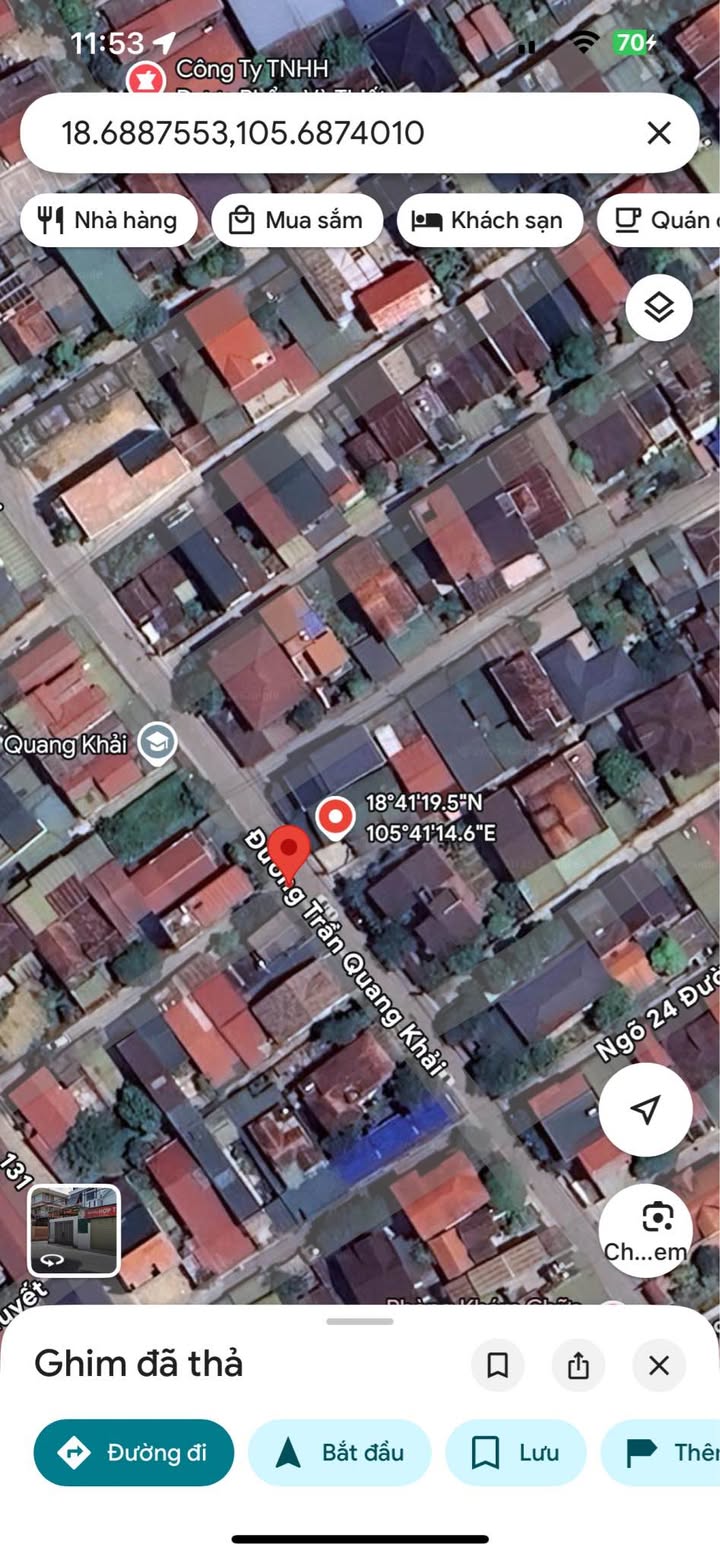The height and width of the screenshot is (1557, 720).
Task: Get directions with Đường đi
Action: 134,1452
